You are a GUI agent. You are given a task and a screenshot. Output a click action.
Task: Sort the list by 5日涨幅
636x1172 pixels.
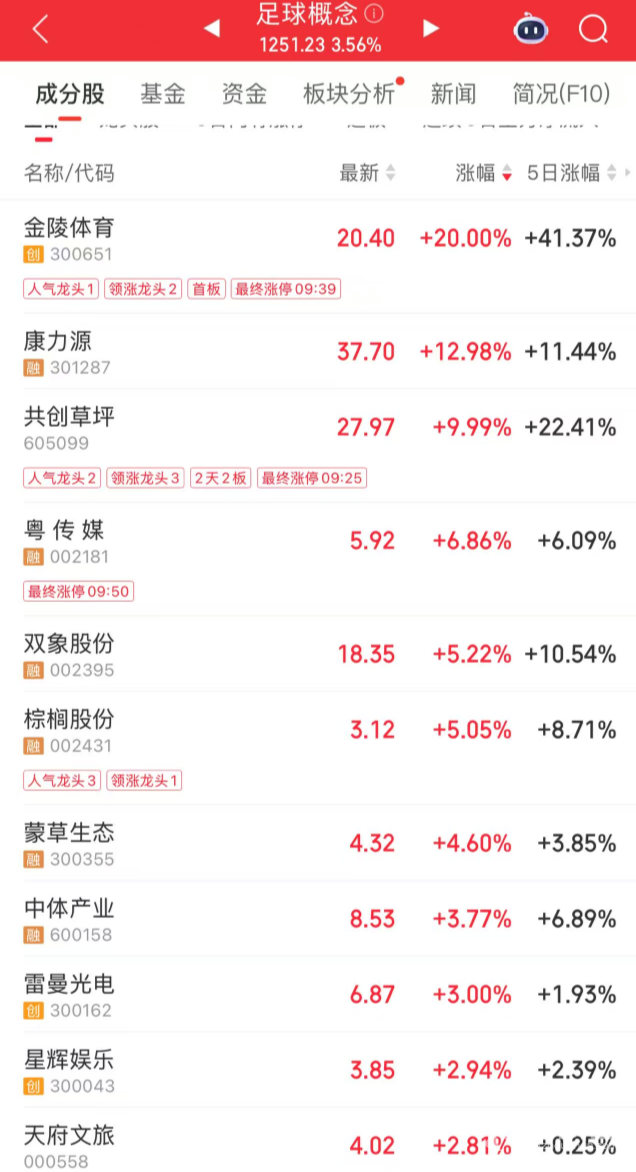[572, 173]
